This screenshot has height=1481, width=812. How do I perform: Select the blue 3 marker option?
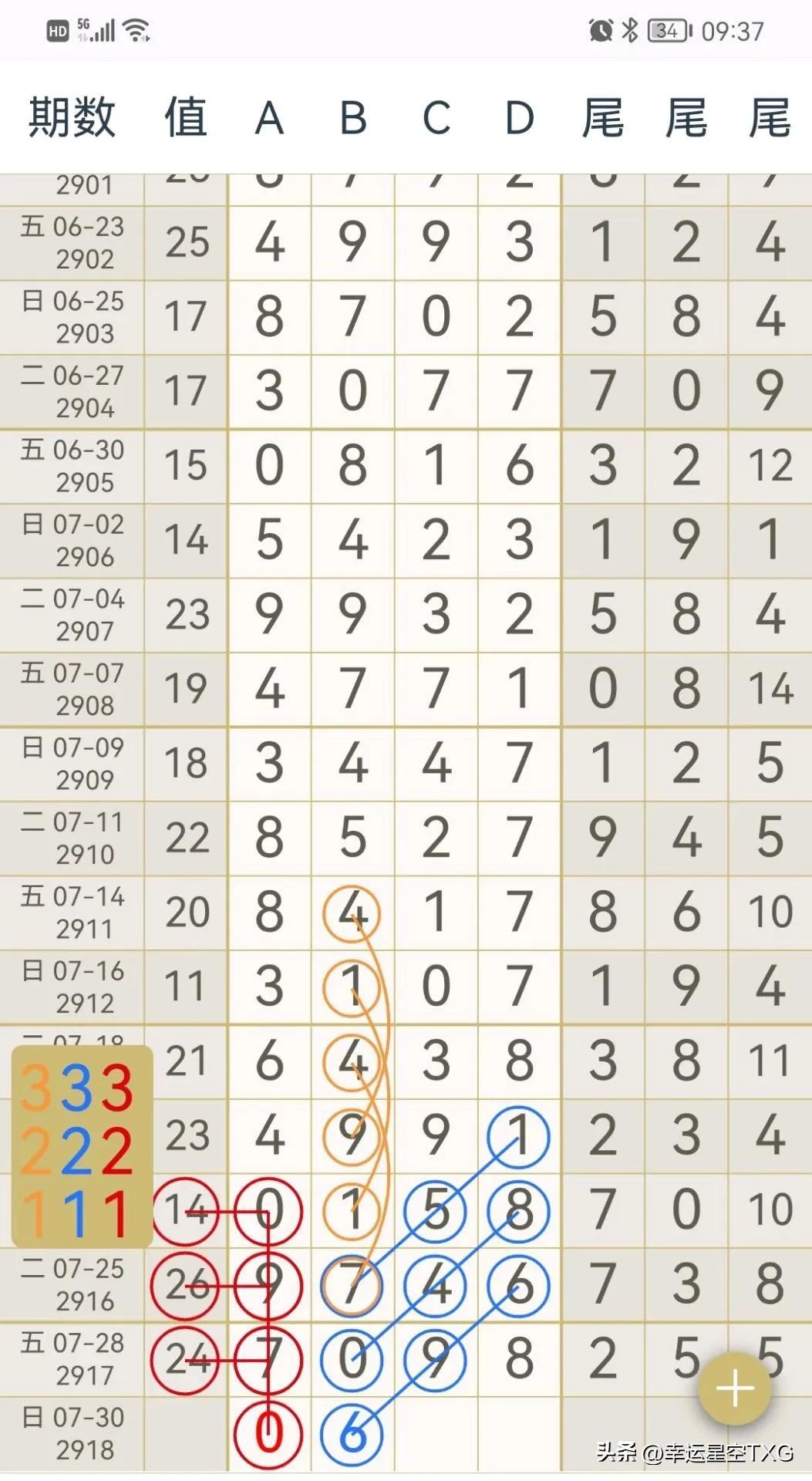click(76, 1088)
